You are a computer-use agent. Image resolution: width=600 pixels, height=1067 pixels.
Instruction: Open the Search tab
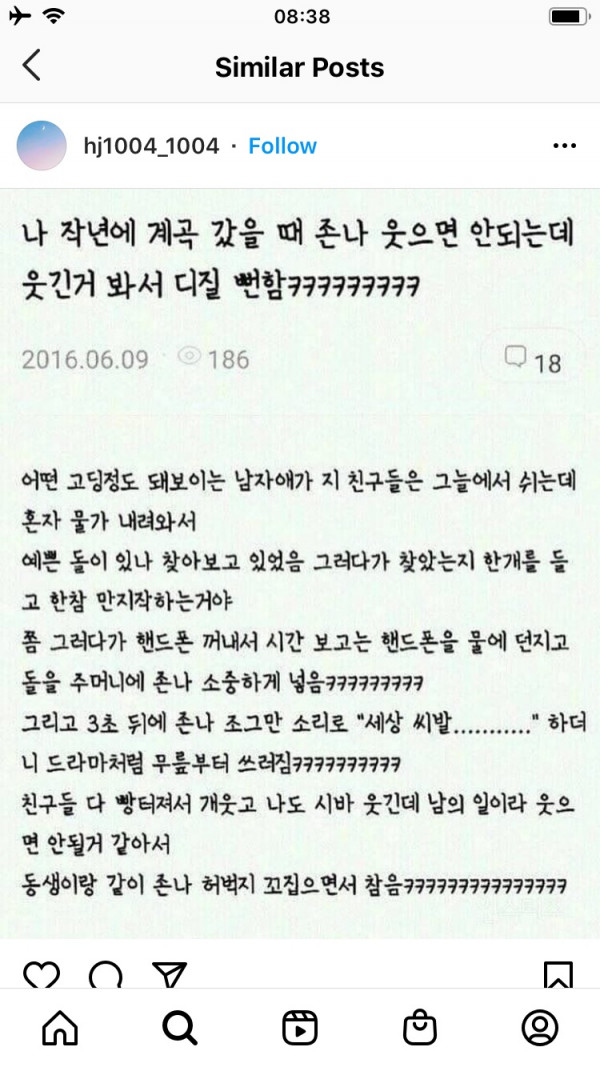180,1027
